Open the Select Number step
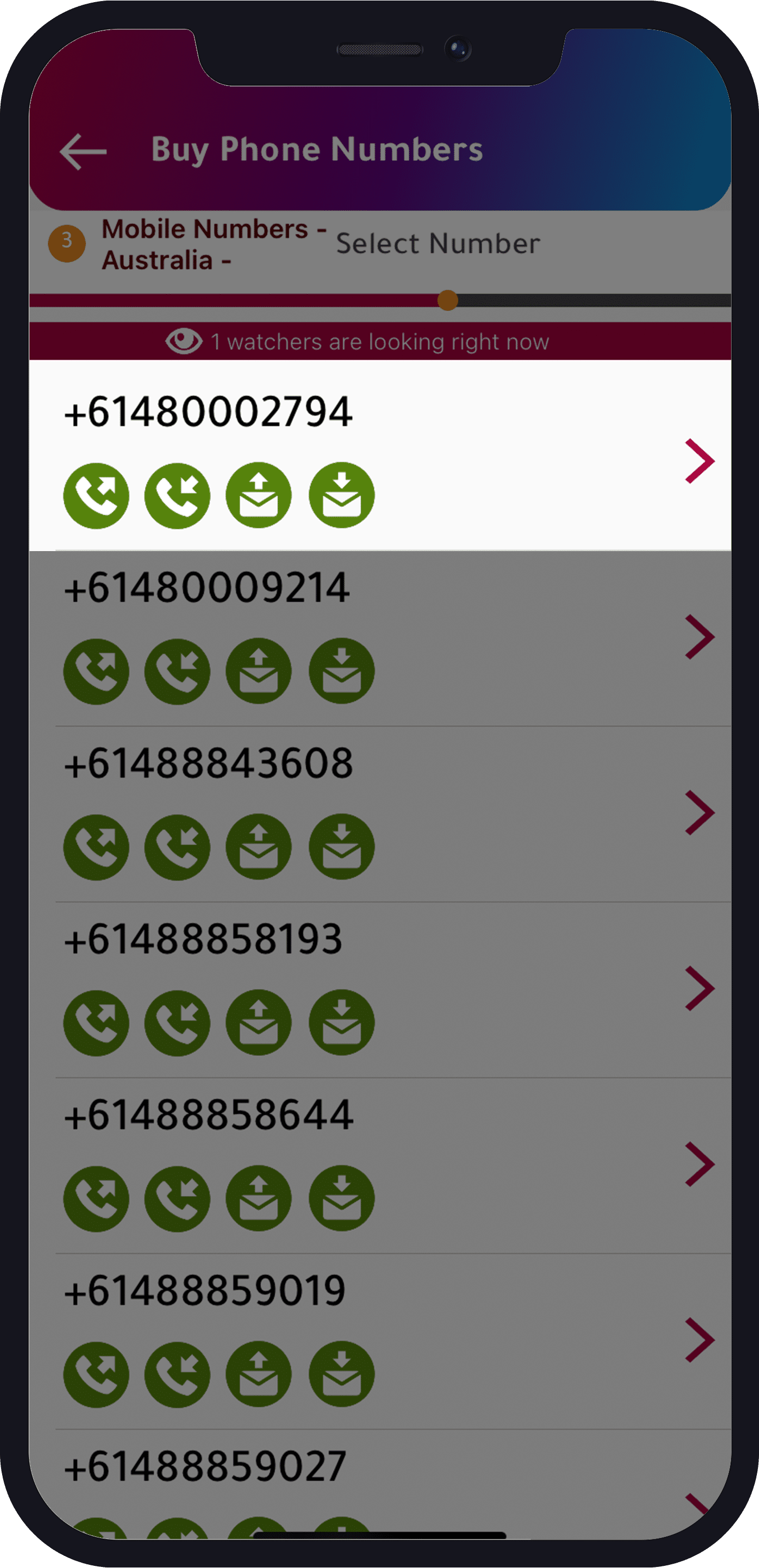The width and height of the screenshot is (759, 1568). tap(437, 243)
